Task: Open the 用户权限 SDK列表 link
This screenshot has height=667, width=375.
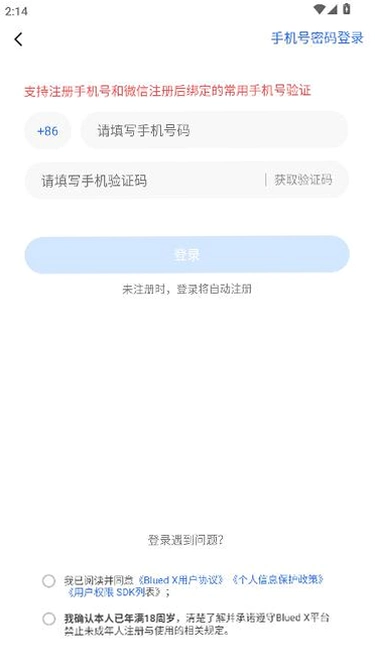Action: [113, 592]
